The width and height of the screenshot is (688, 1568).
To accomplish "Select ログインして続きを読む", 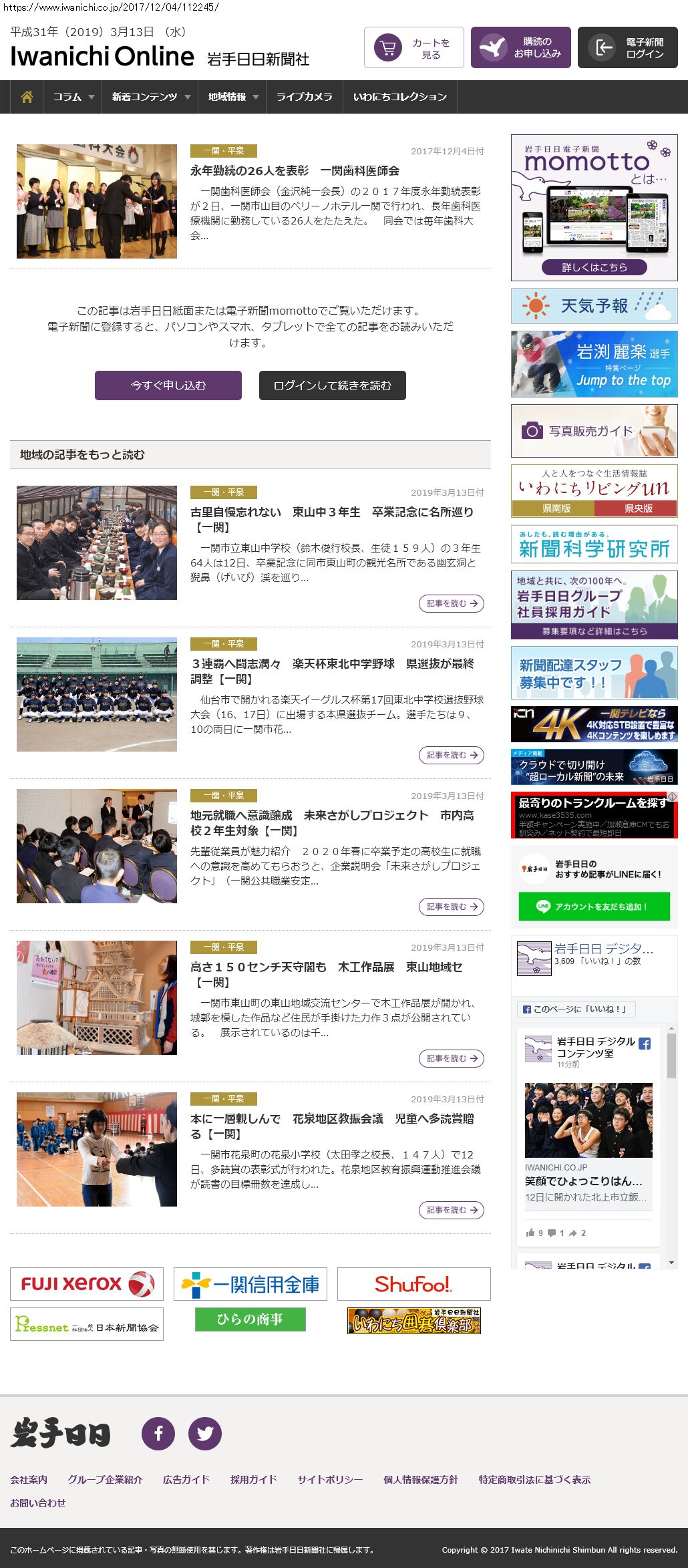I will tap(332, 385).
